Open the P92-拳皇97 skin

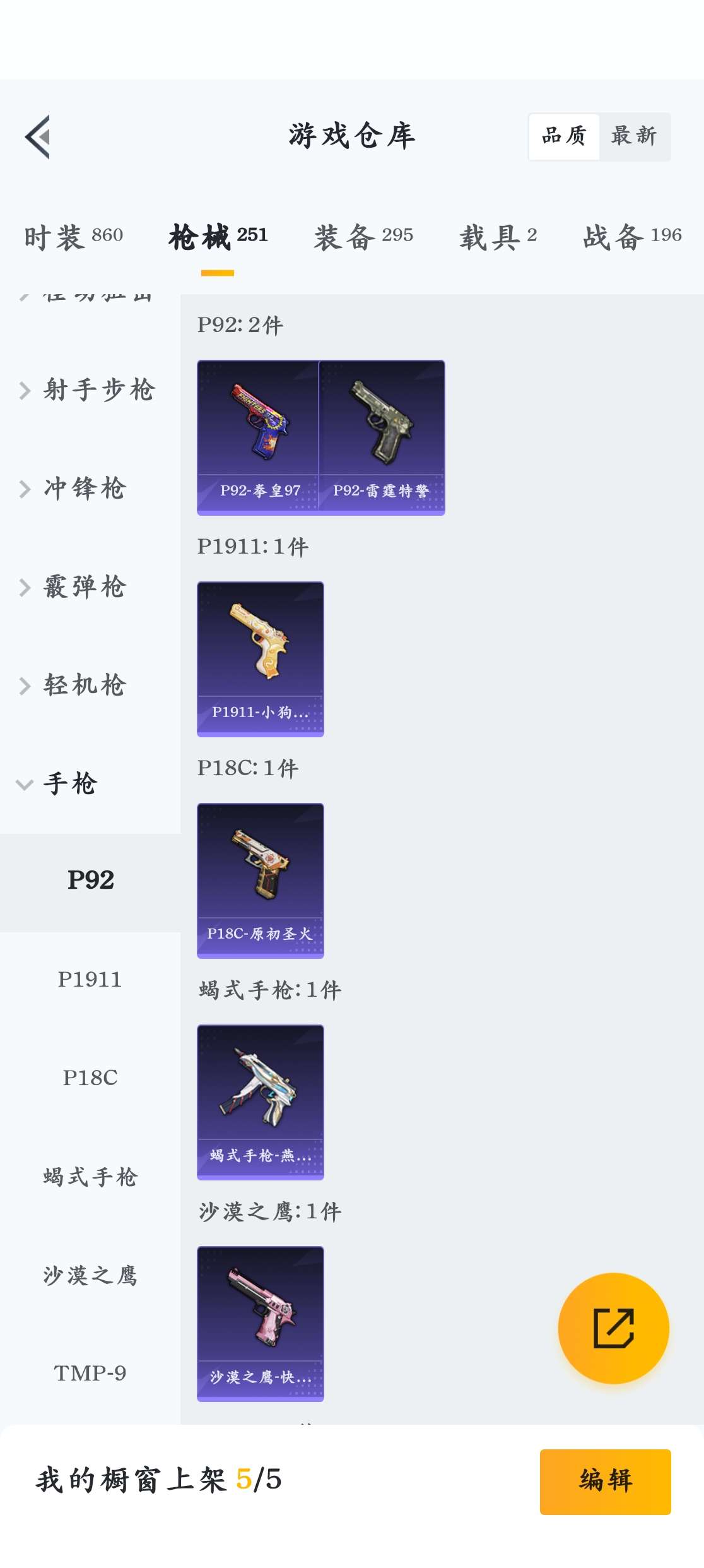coord(259,437)
